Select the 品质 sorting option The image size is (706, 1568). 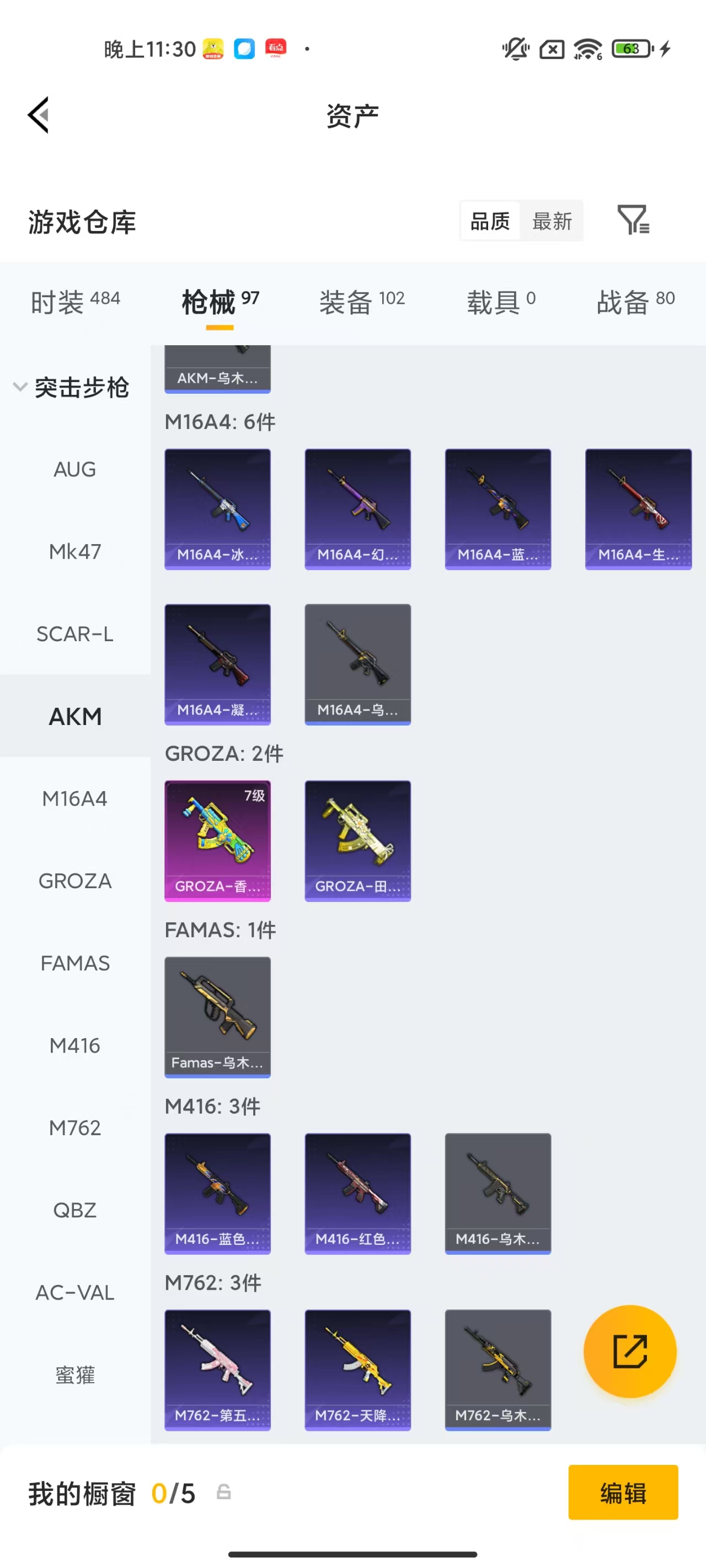click(x=490, y=221)
